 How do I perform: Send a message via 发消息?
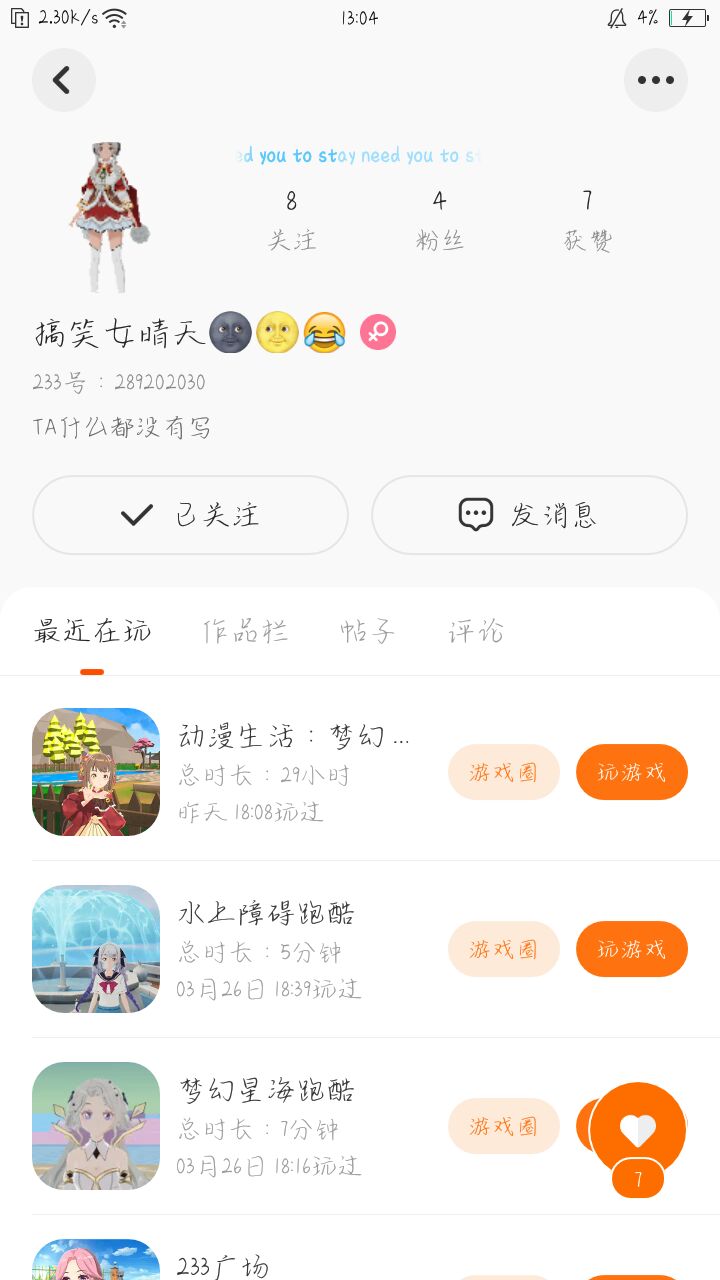coord(529,515)
